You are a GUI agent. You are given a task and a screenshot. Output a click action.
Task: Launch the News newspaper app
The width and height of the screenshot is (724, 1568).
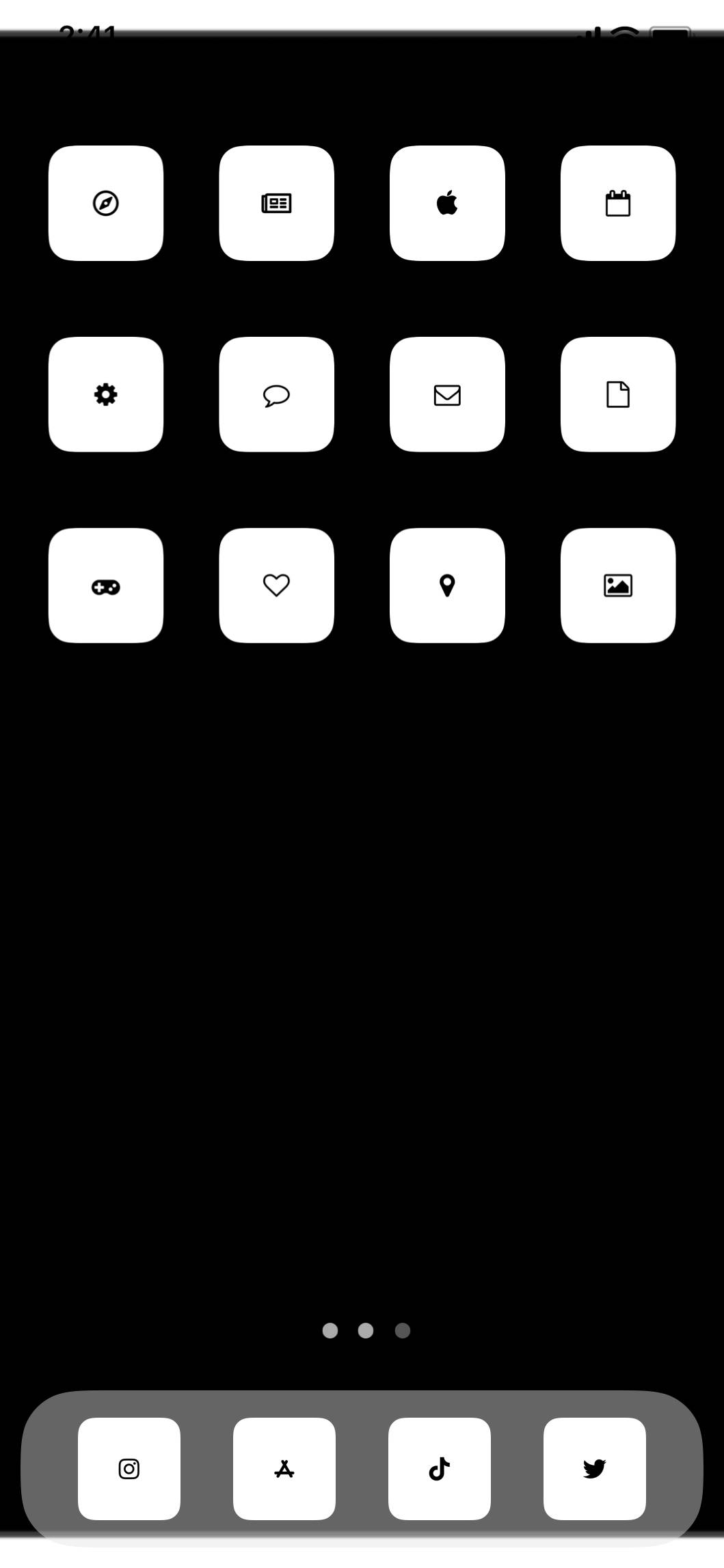pyautogui.click(x=276, y=203)
